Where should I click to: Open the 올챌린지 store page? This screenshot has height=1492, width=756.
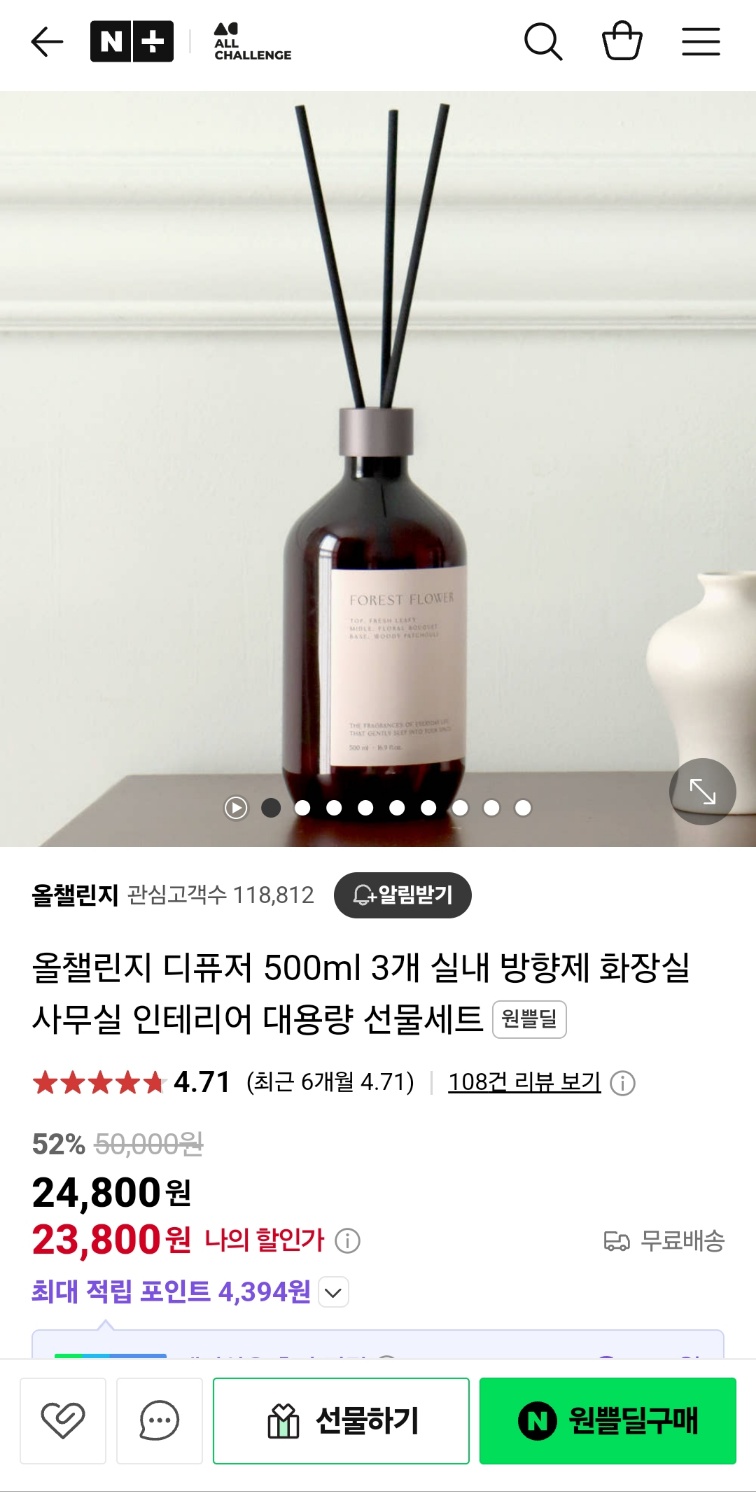pos(75,895)
